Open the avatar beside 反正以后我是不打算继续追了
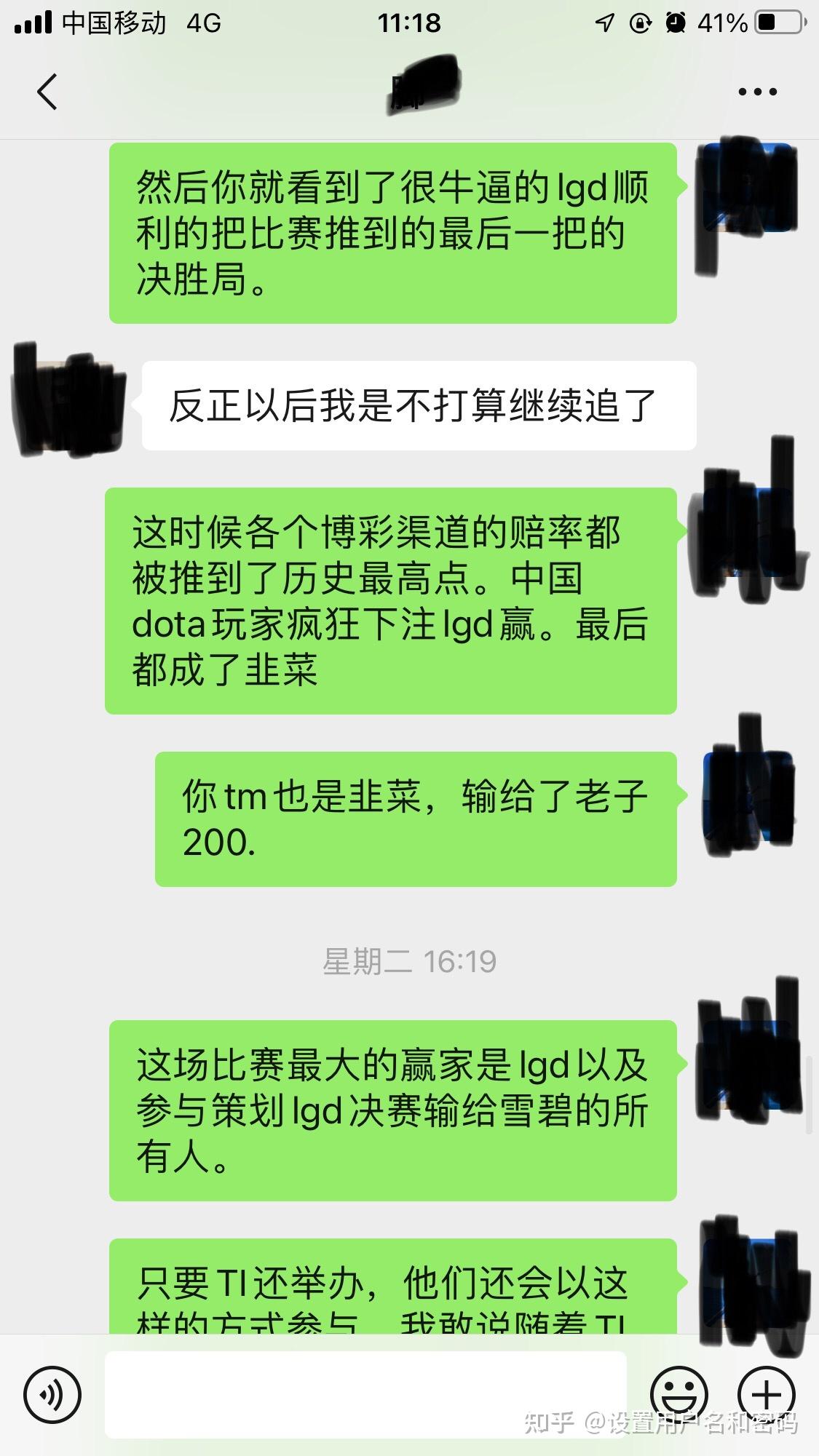Viewport: 819px width, 1456px height. [x=68, y=402]
